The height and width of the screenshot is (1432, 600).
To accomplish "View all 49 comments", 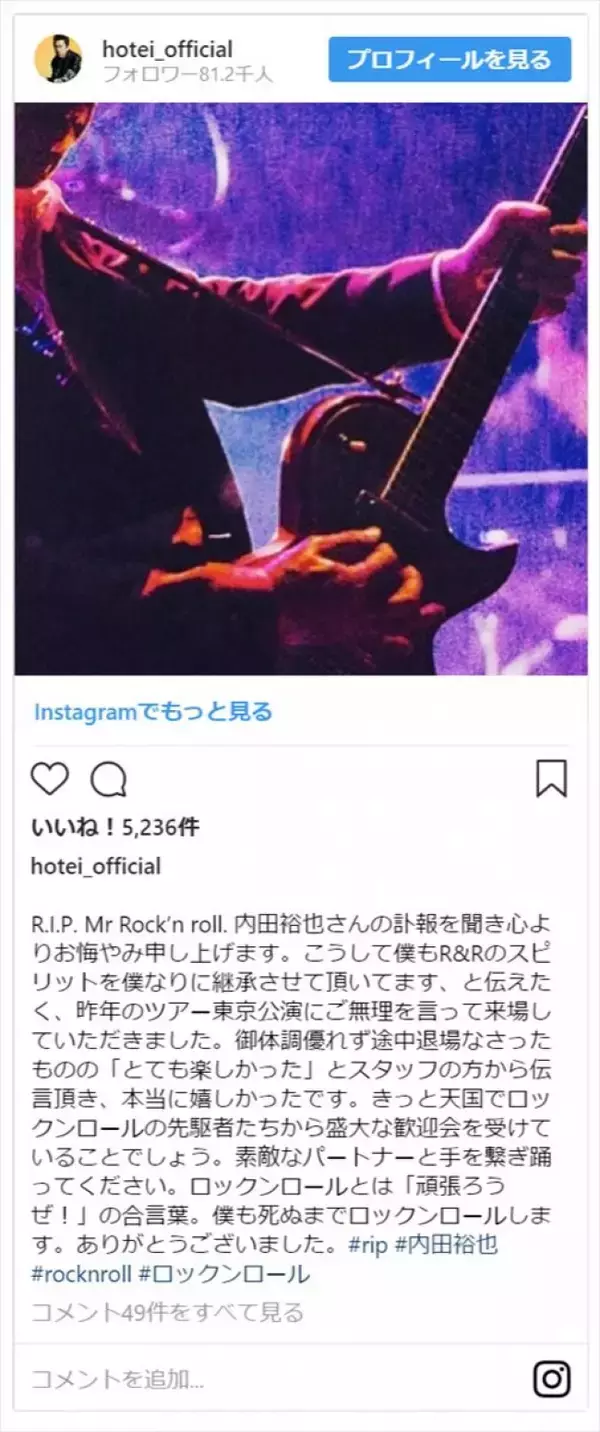I will [x=167, y=1311].
